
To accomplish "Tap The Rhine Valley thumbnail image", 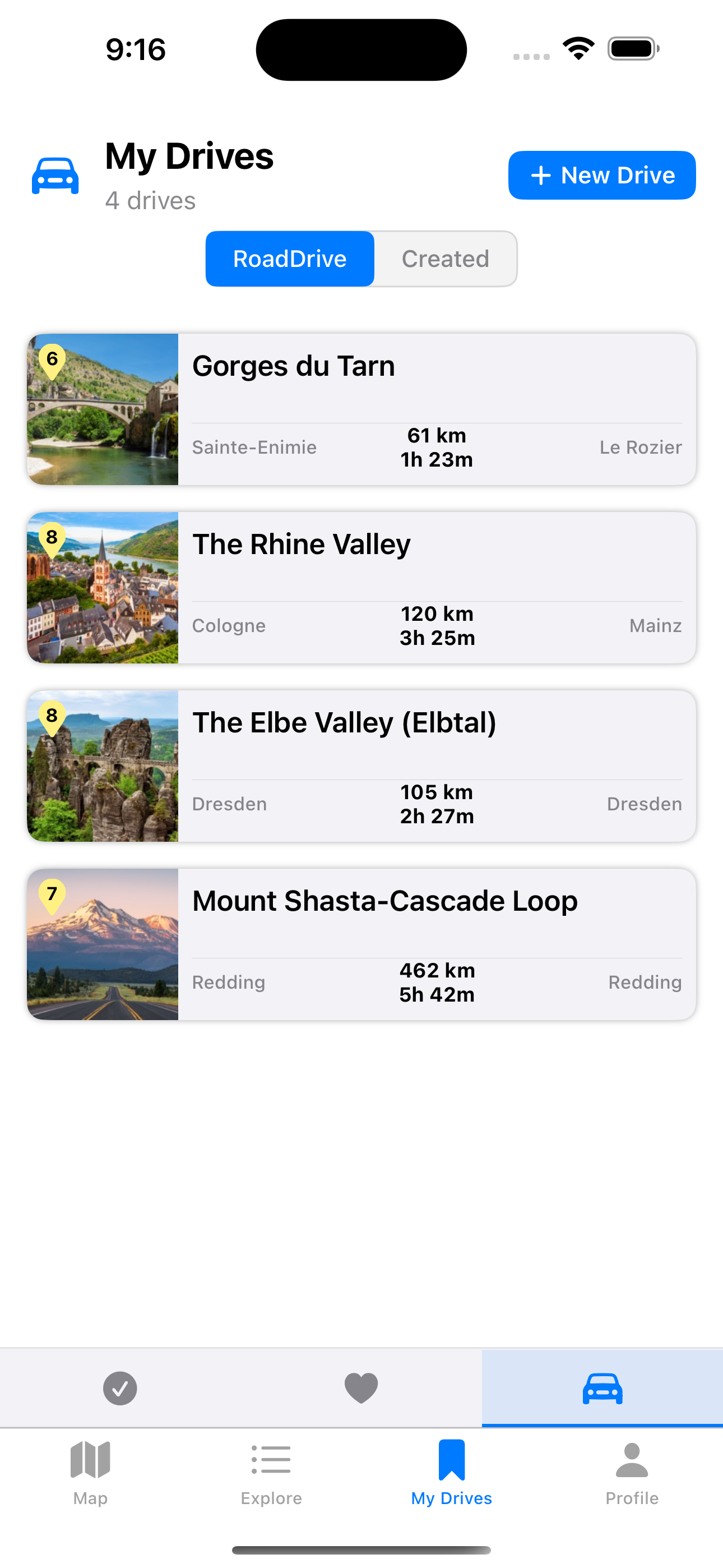I will (x=102, y=587).
